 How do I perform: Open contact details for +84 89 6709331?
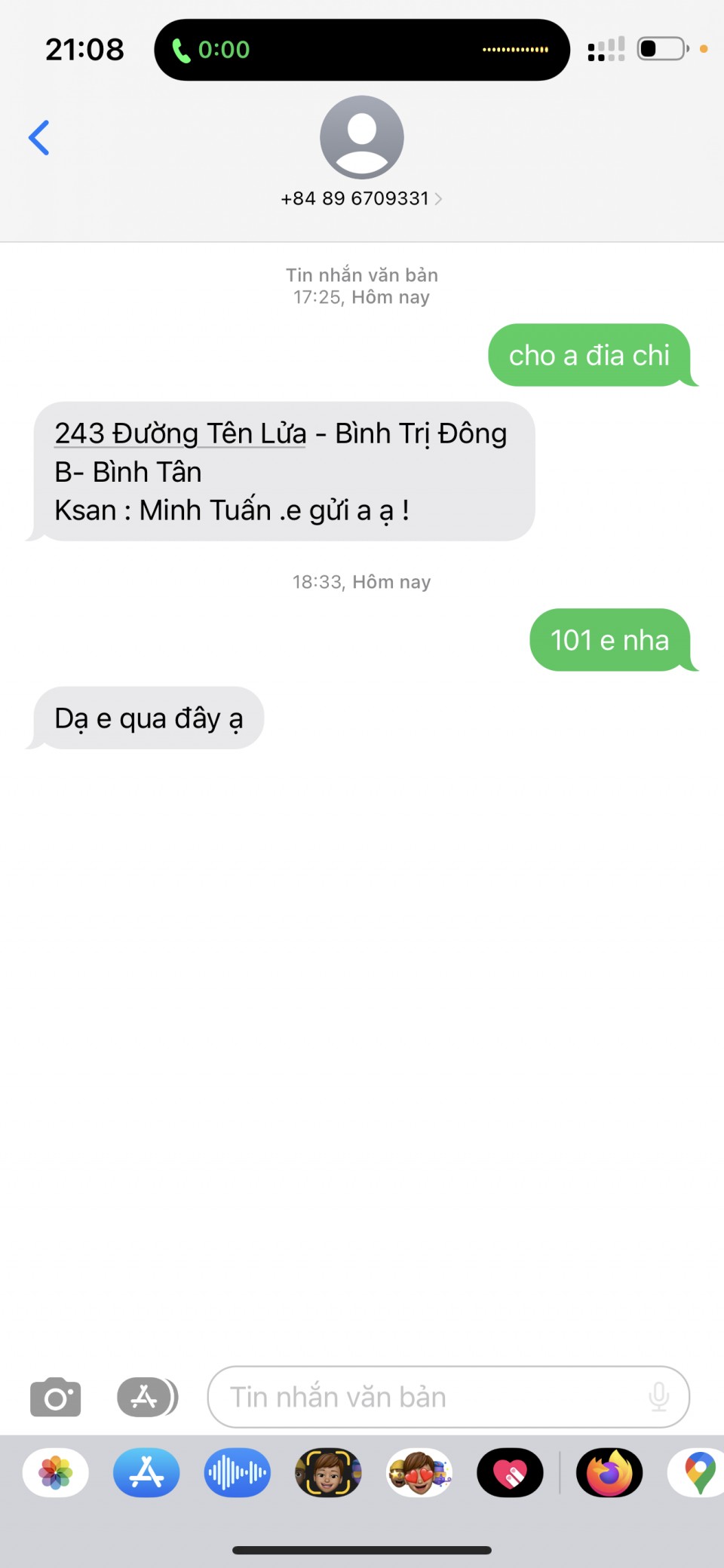coord(361,198)
